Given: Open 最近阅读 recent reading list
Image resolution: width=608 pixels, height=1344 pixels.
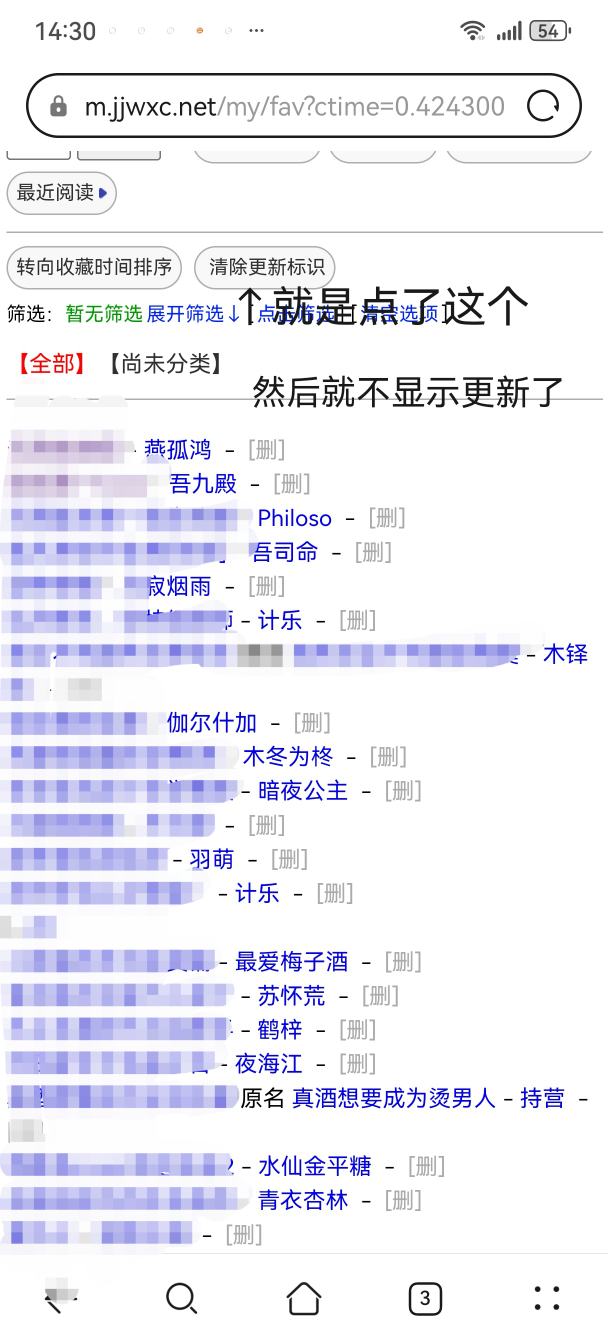Looking at the screenshot, I should [x=61, y=193].
